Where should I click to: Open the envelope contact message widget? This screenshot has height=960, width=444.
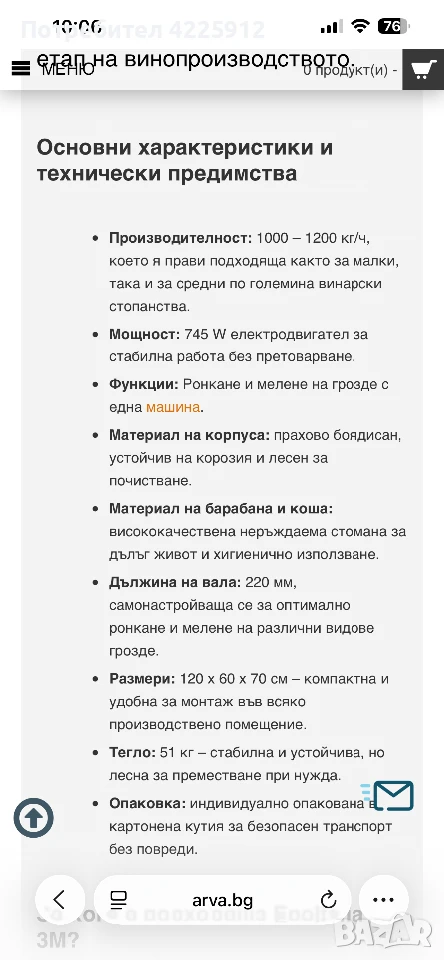(x=388, y=795)
